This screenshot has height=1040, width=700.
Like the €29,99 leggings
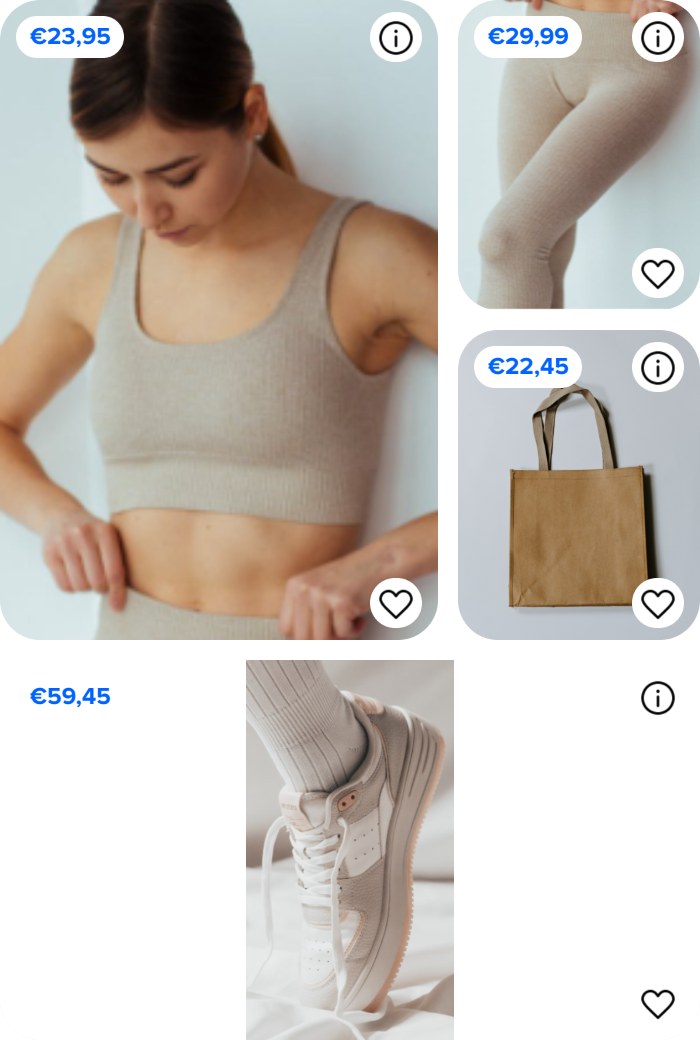tap(657, 273)
